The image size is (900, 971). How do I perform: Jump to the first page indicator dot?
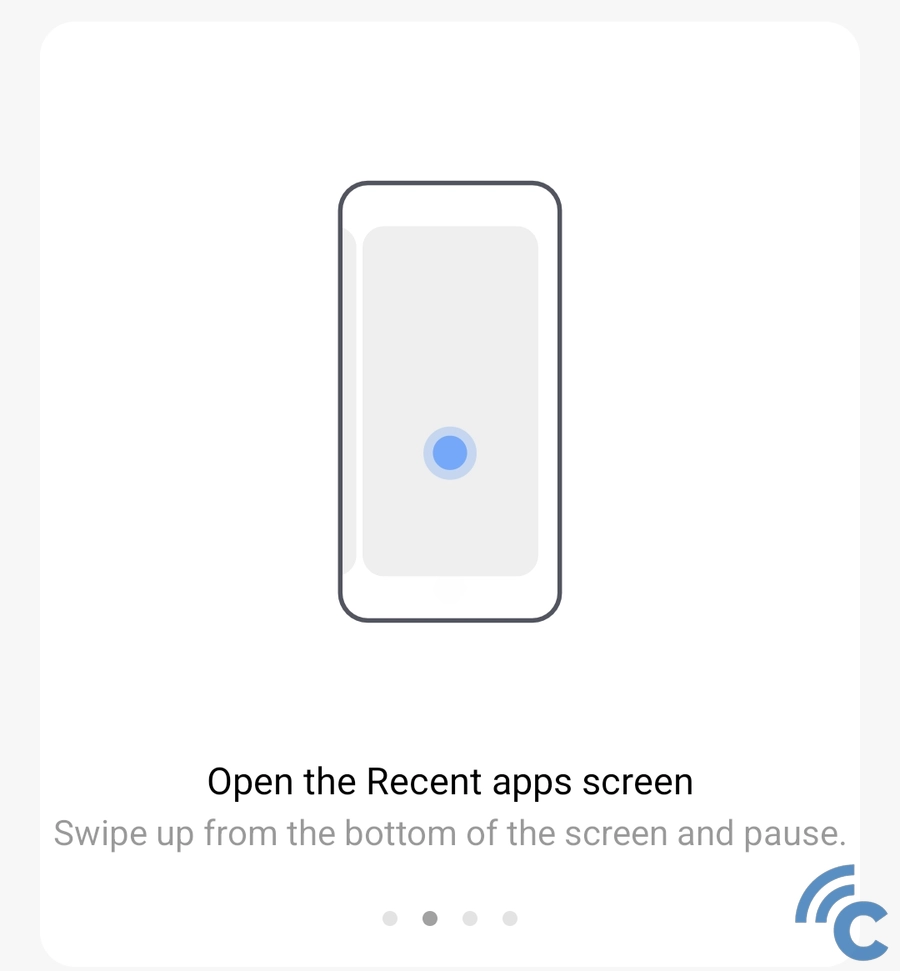(390, 918)
